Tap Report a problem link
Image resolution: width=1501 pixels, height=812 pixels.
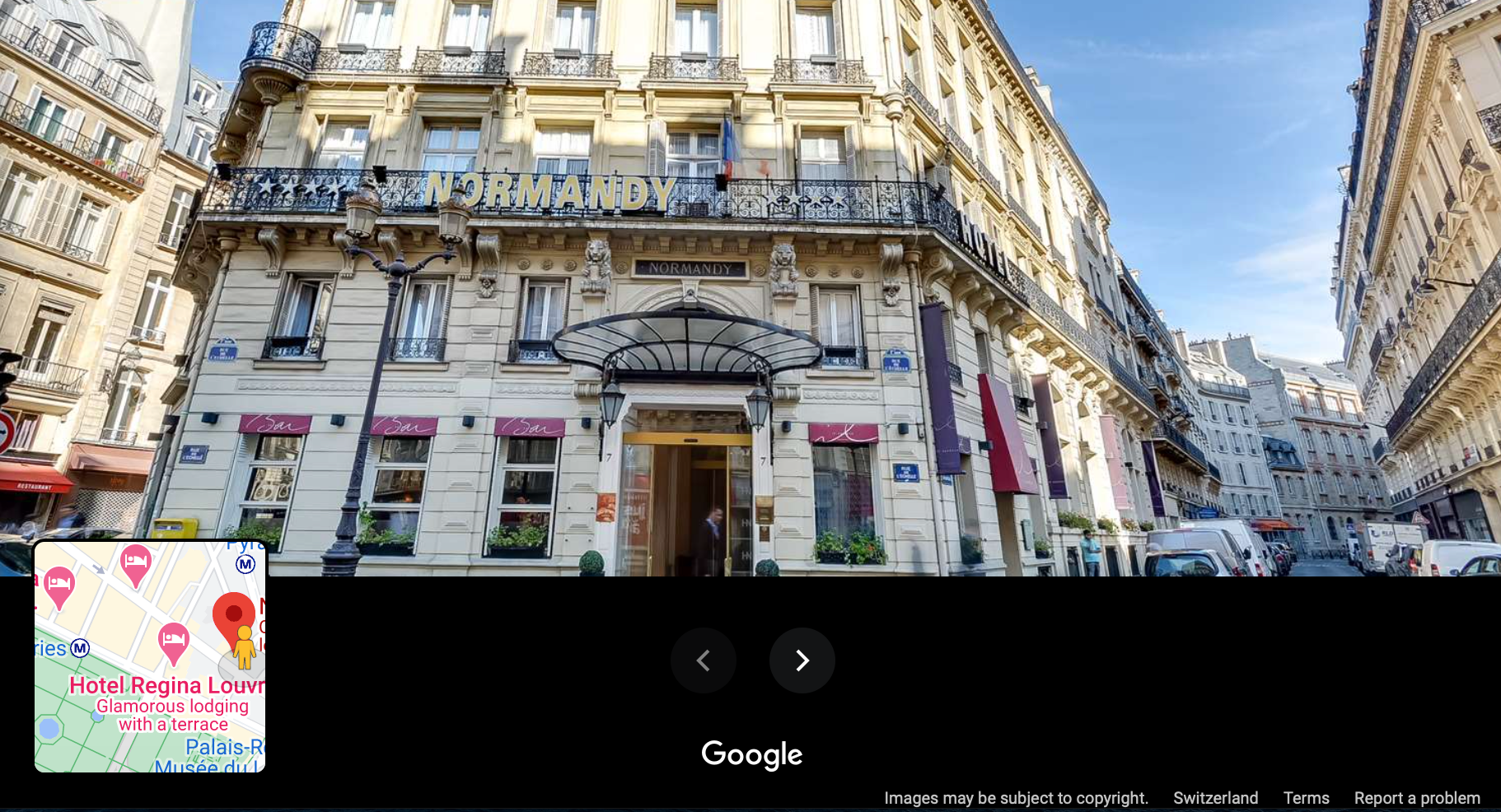pyautogui.click(x=1417, y=798)
